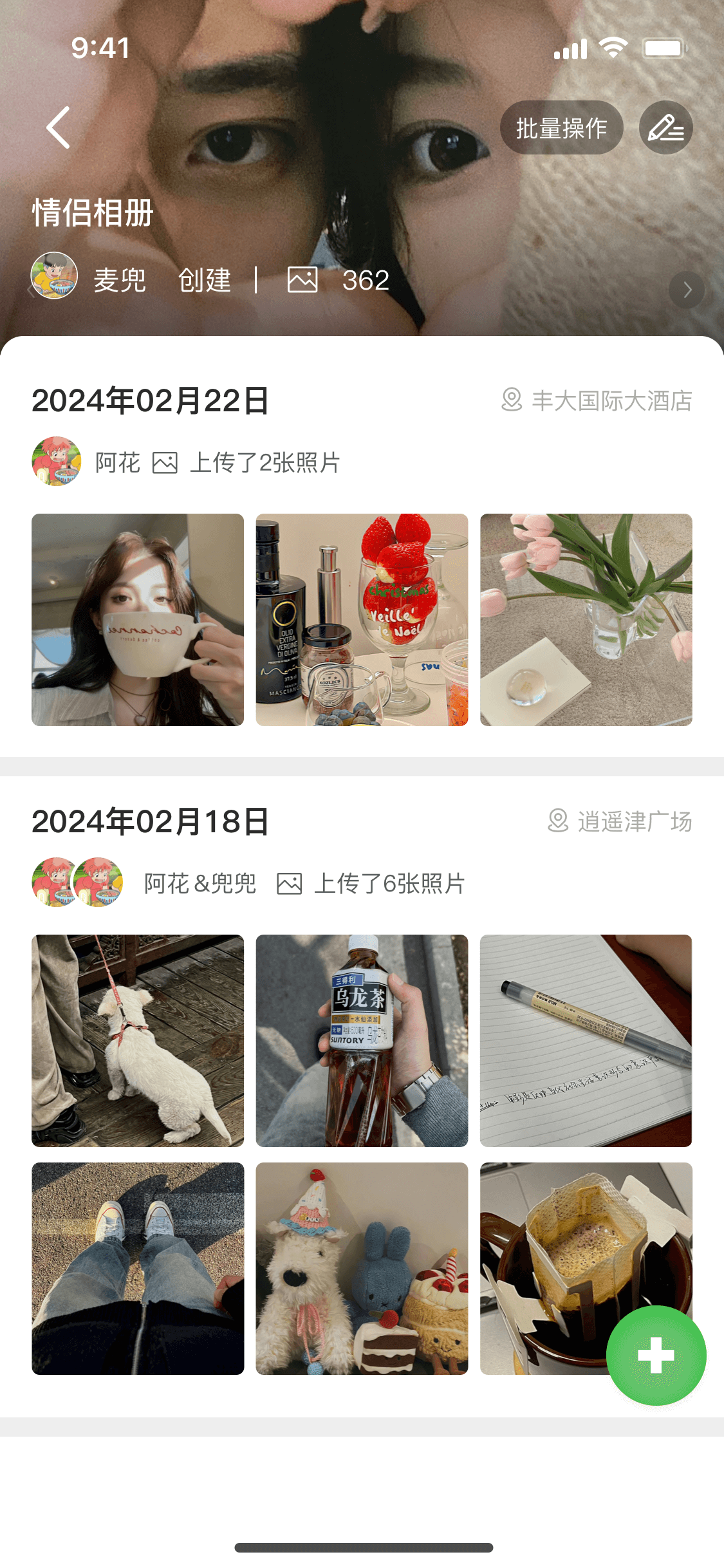Go back using the arrow
This screenshot has width=724, height=1568.
59,128
